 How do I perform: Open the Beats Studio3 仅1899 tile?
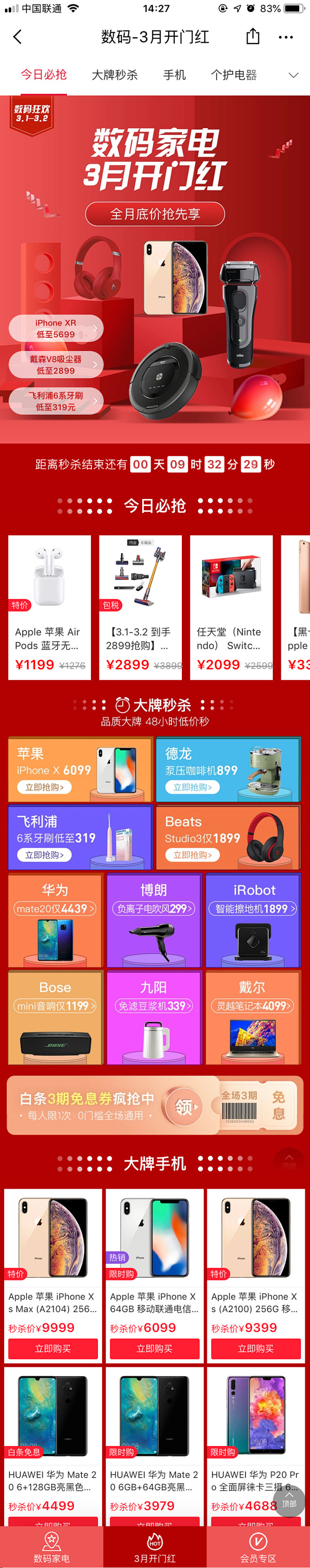point(228,837)
